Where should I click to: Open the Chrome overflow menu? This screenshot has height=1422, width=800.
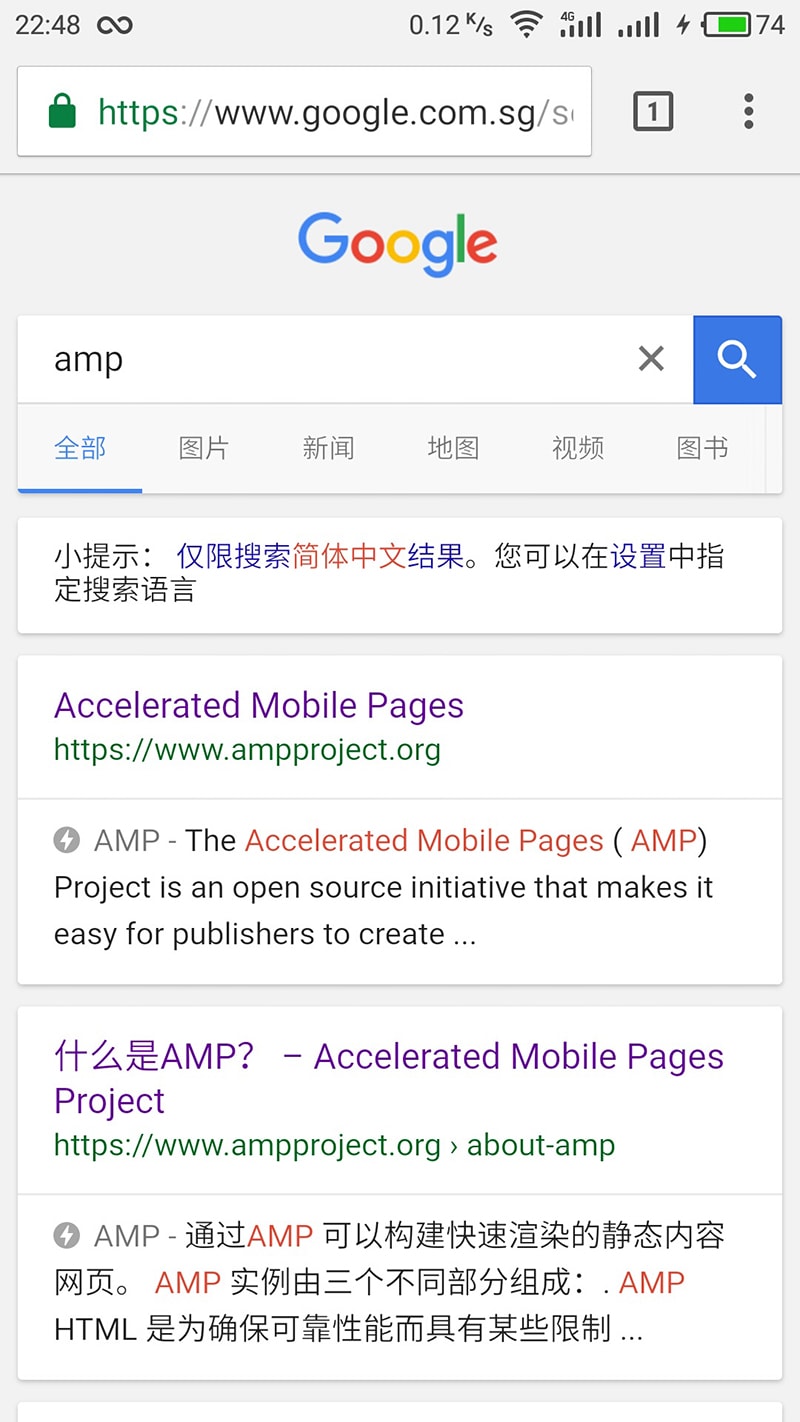click(748, 111)
